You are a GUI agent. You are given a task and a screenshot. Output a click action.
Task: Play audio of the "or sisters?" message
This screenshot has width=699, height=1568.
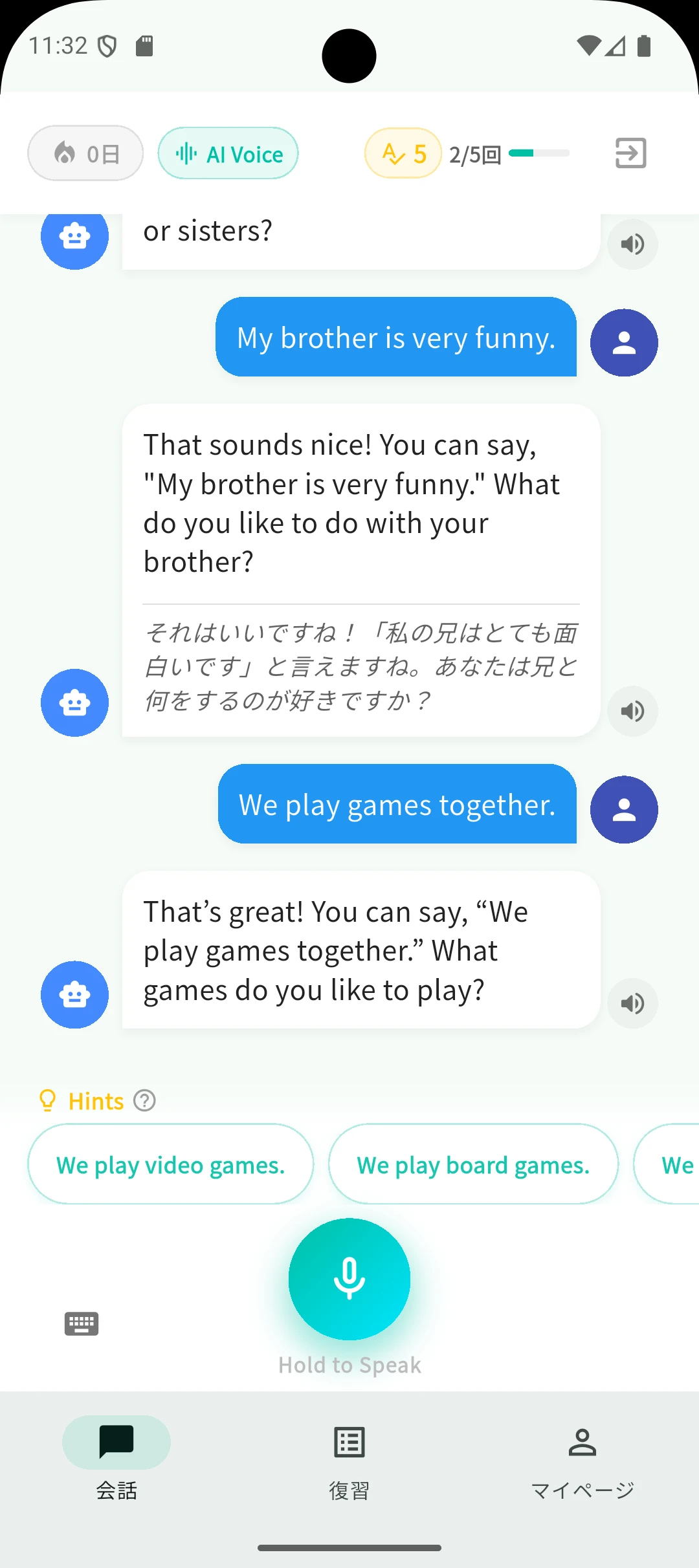632,245
